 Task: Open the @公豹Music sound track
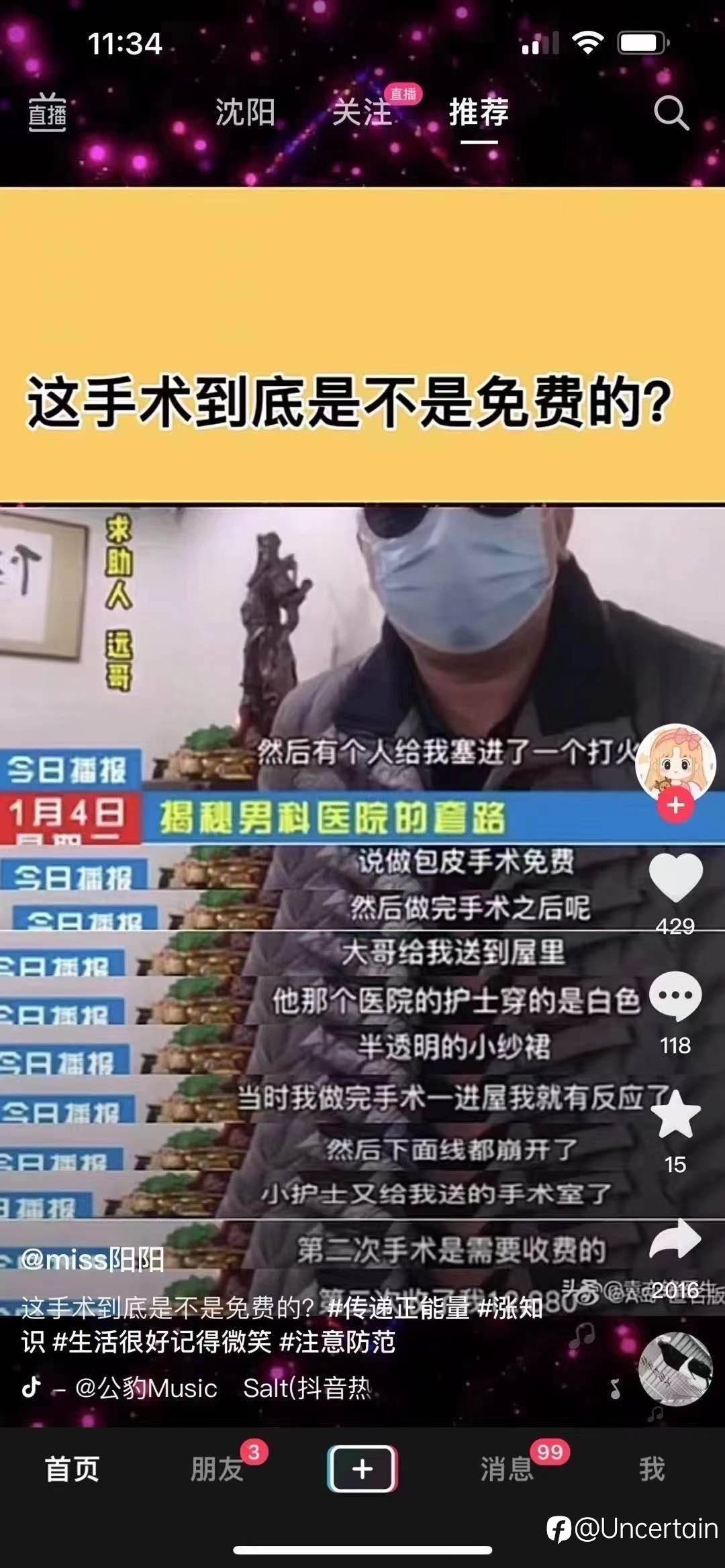click(146, 1388)
